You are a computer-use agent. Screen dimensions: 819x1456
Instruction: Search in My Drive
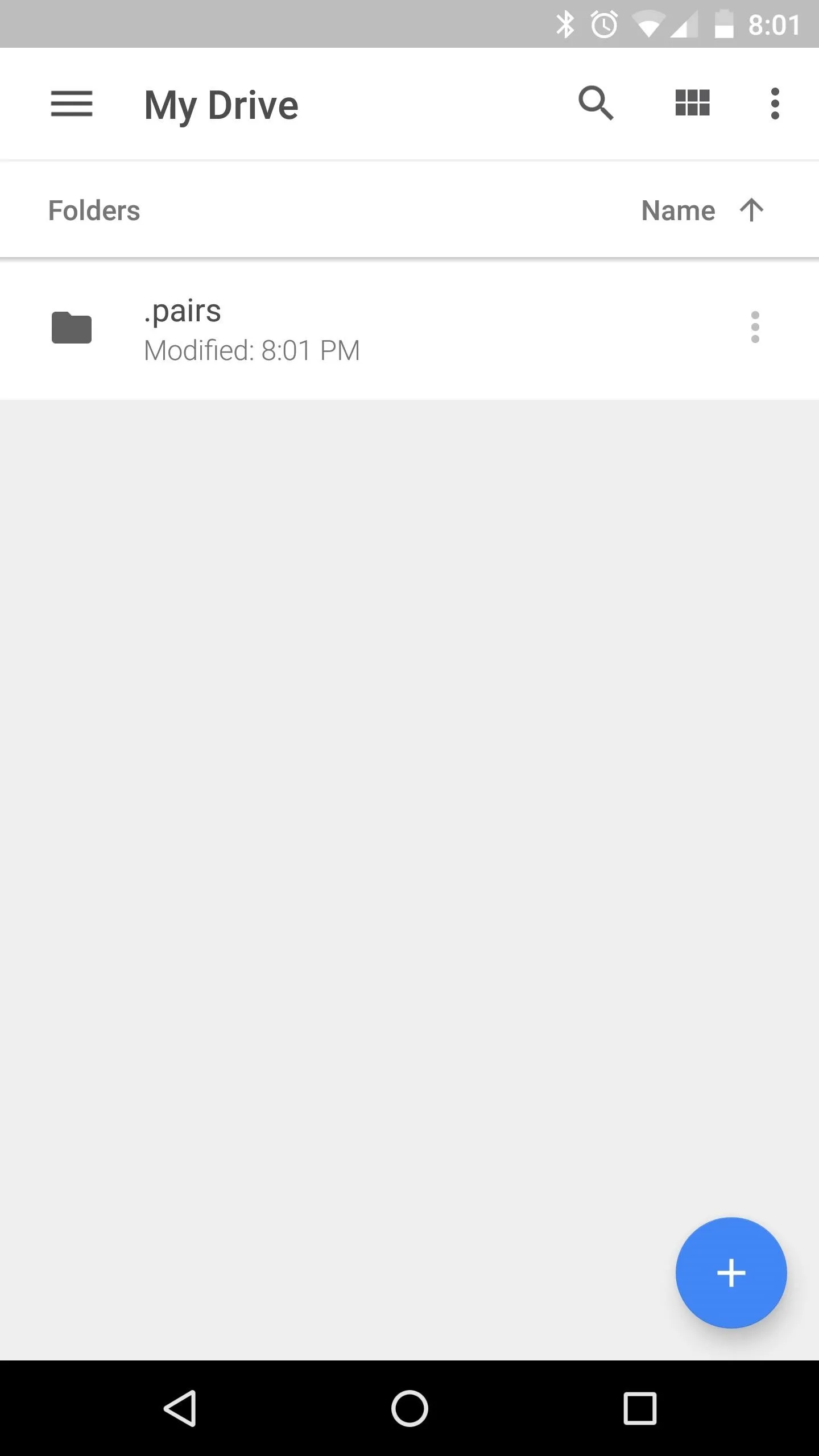pos(595,104)
